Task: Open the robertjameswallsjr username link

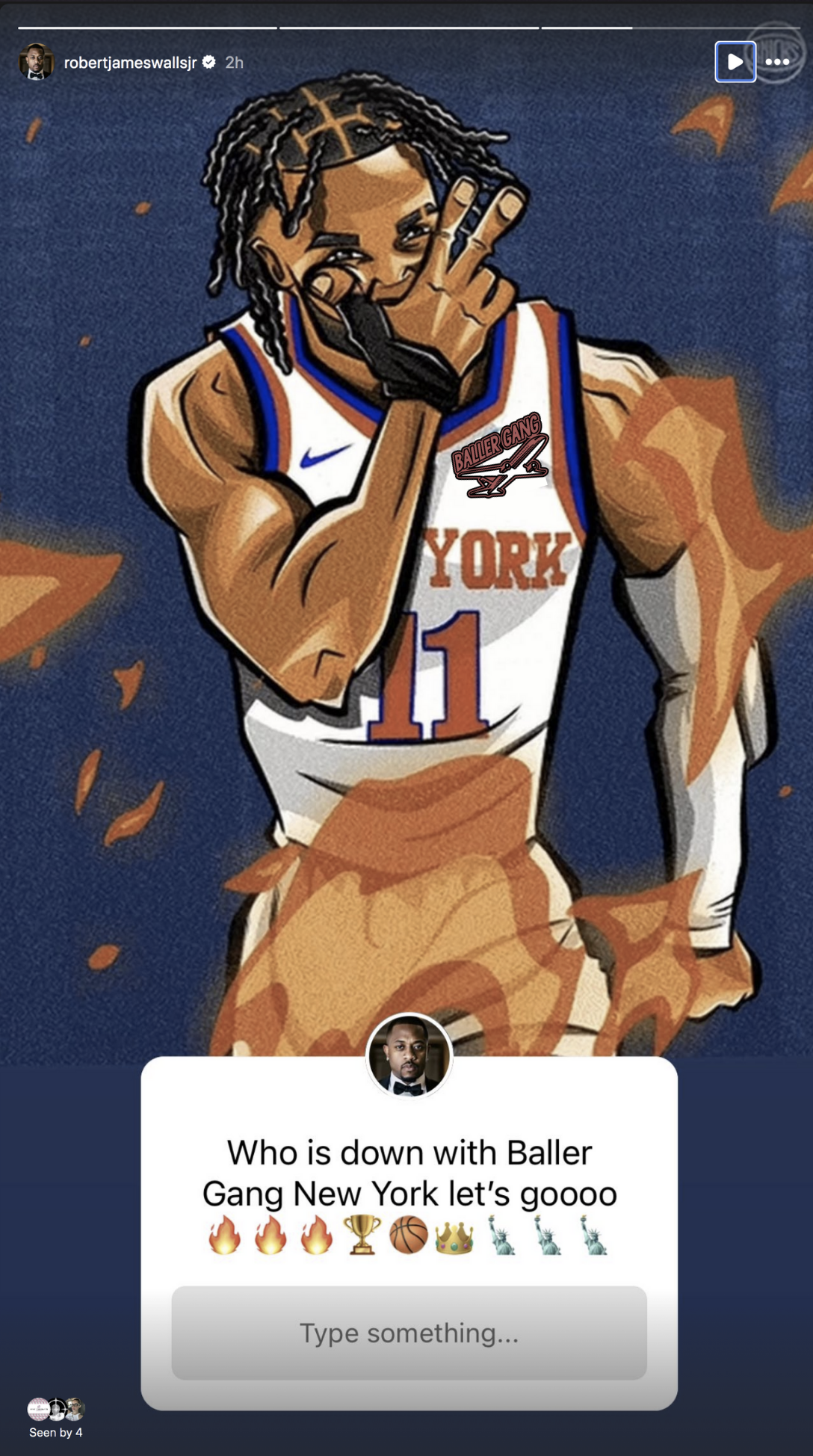Action: point(130,63)
